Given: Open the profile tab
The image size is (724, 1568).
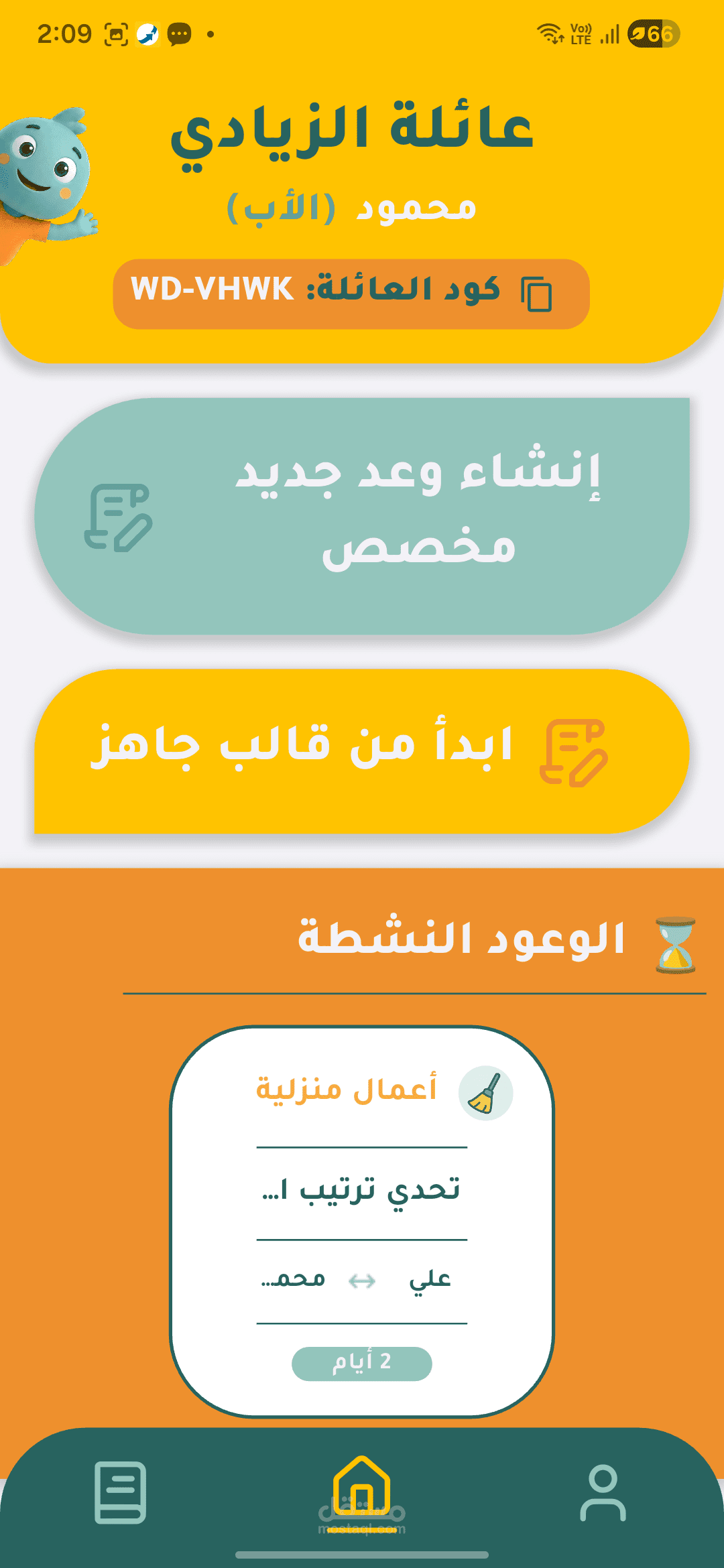Looking at the screenshot, I should click(603, 1492).
